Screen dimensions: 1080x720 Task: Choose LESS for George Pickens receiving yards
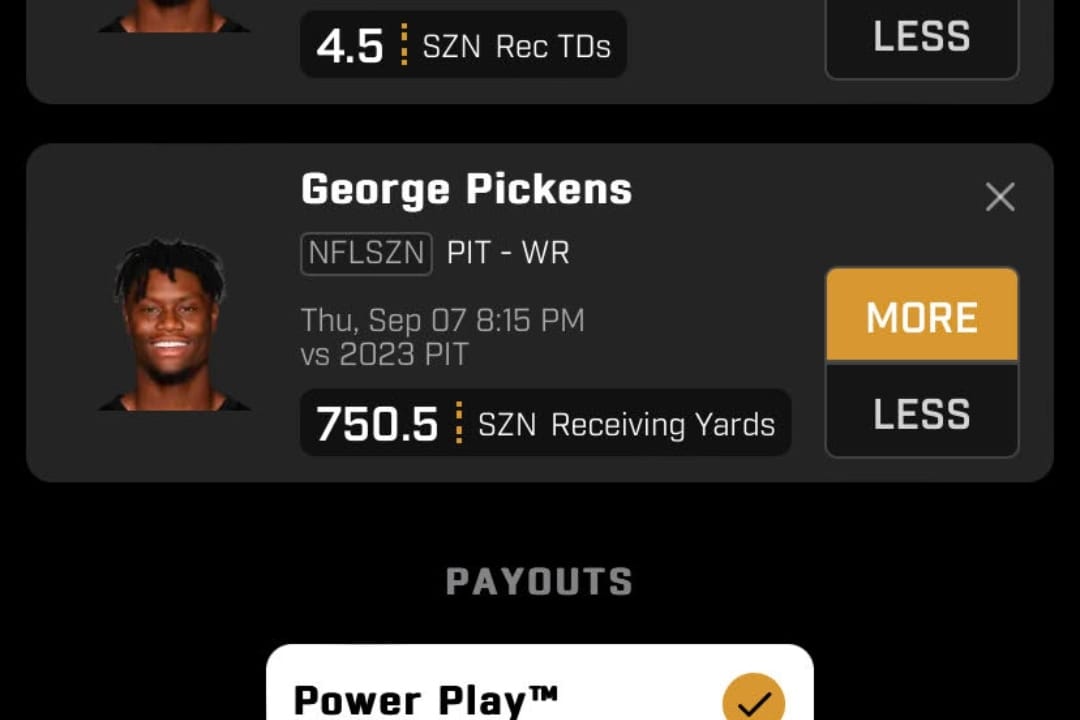pyautogui.click(x=921, y=412)
